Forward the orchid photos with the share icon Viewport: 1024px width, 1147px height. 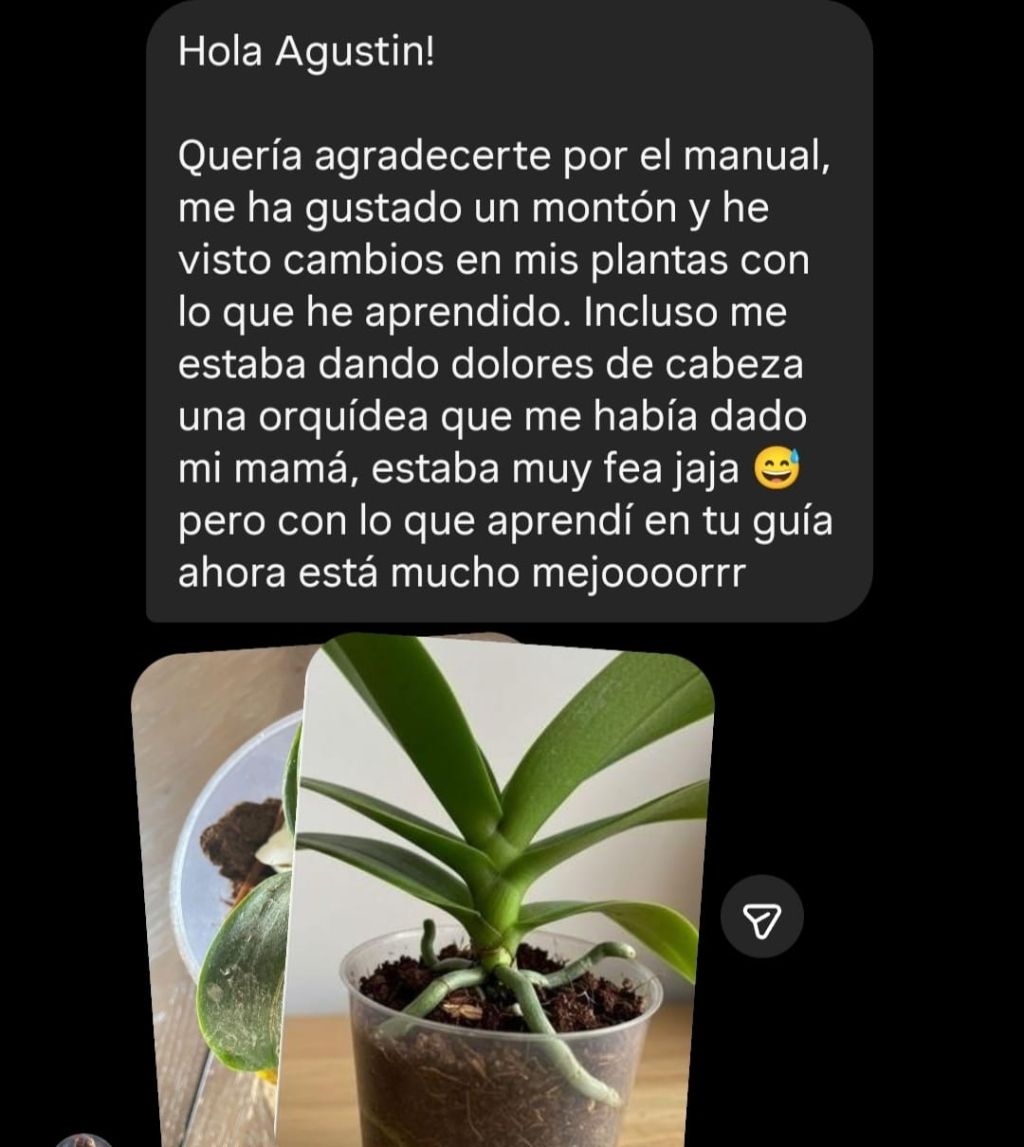(x=762, y=916)
